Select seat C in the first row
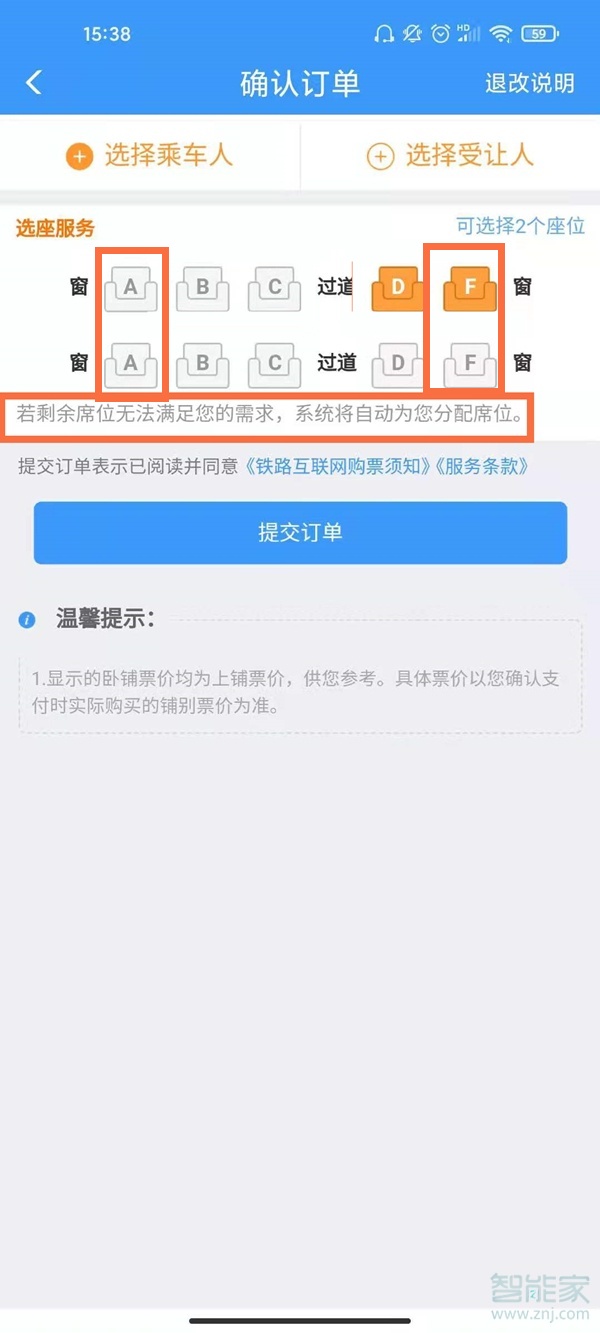Image resolution: width=600 pixels, height=1333 pixels. [x=275, y=289]
